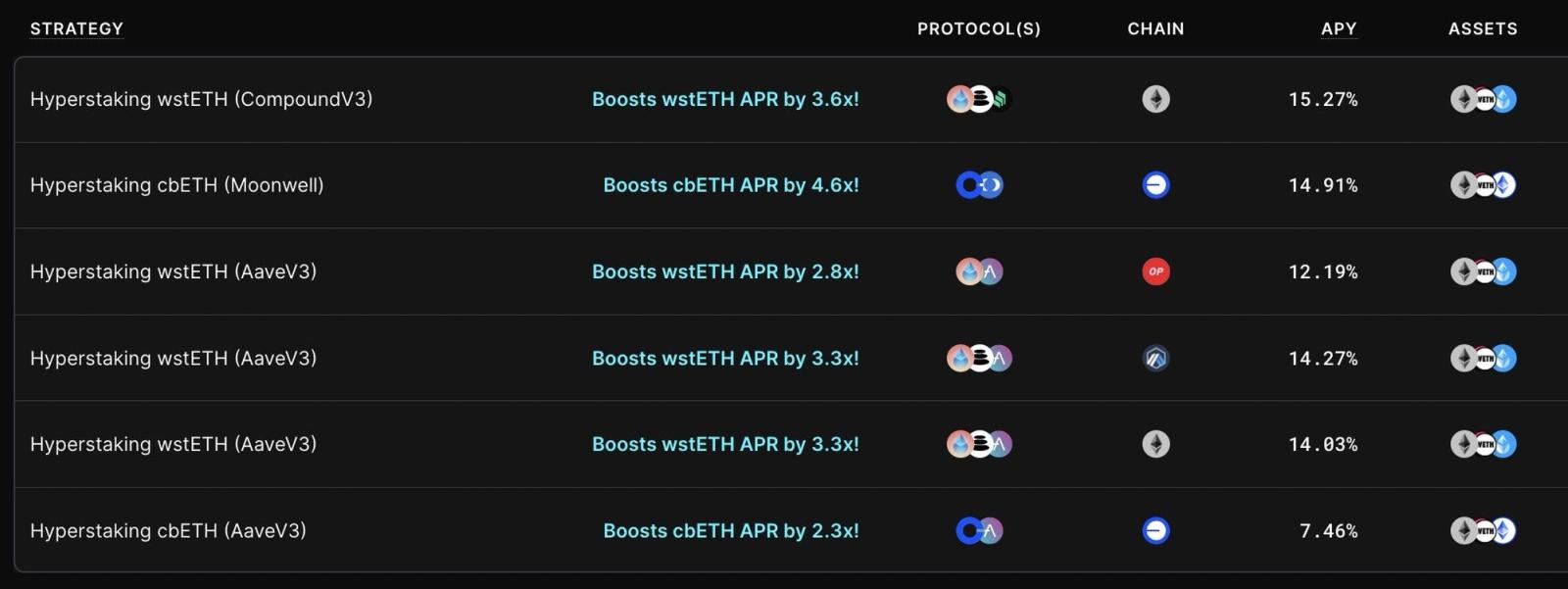View the wstETH AaveV3 strategy with 14.03% APY
The width and height of the screenshot is (1568, 589).
pos(791,444)
